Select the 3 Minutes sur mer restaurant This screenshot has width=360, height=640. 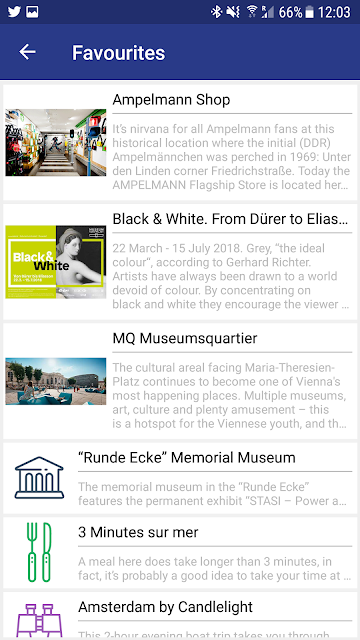coord(180,553)
